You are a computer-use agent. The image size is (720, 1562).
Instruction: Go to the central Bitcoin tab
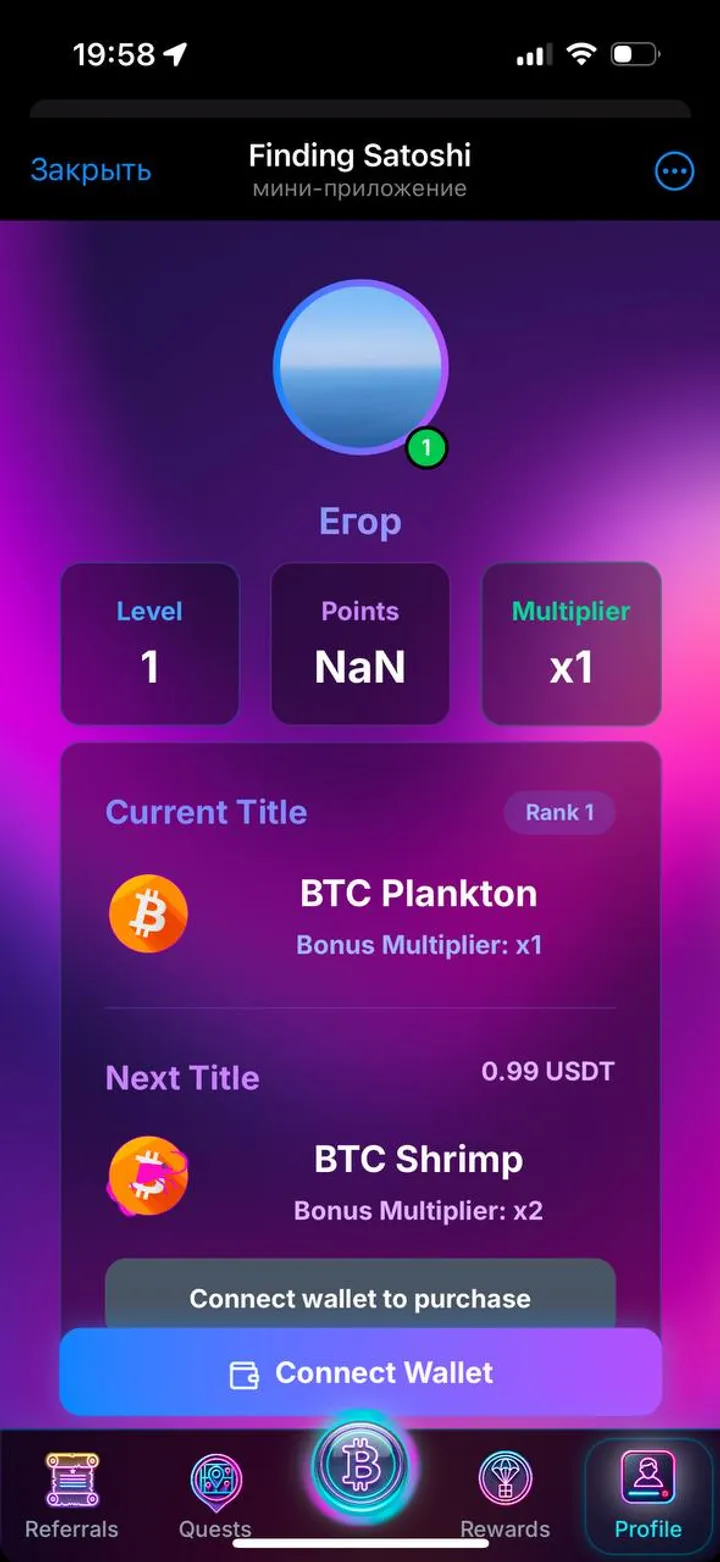359,1467
